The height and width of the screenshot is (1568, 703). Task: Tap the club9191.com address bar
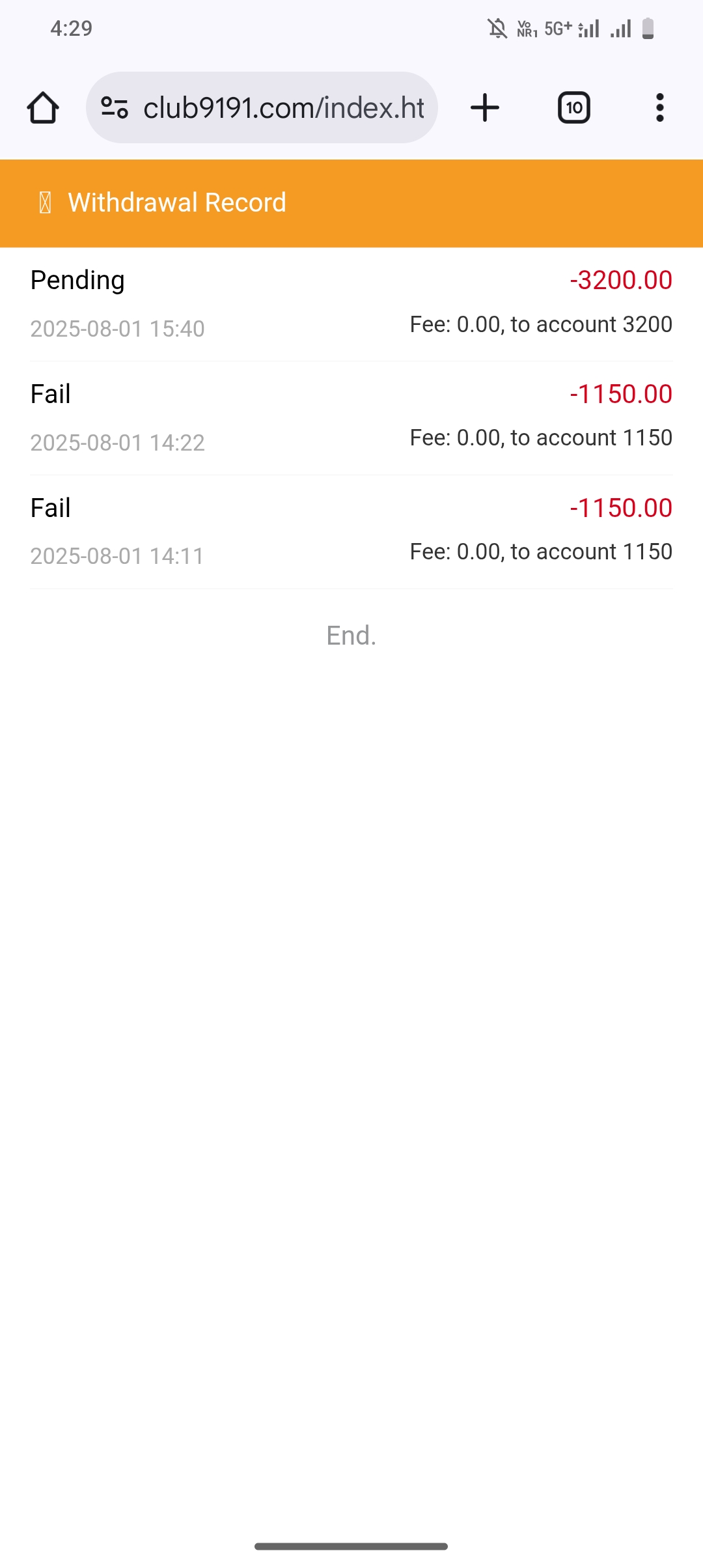[x=283, y=107]
